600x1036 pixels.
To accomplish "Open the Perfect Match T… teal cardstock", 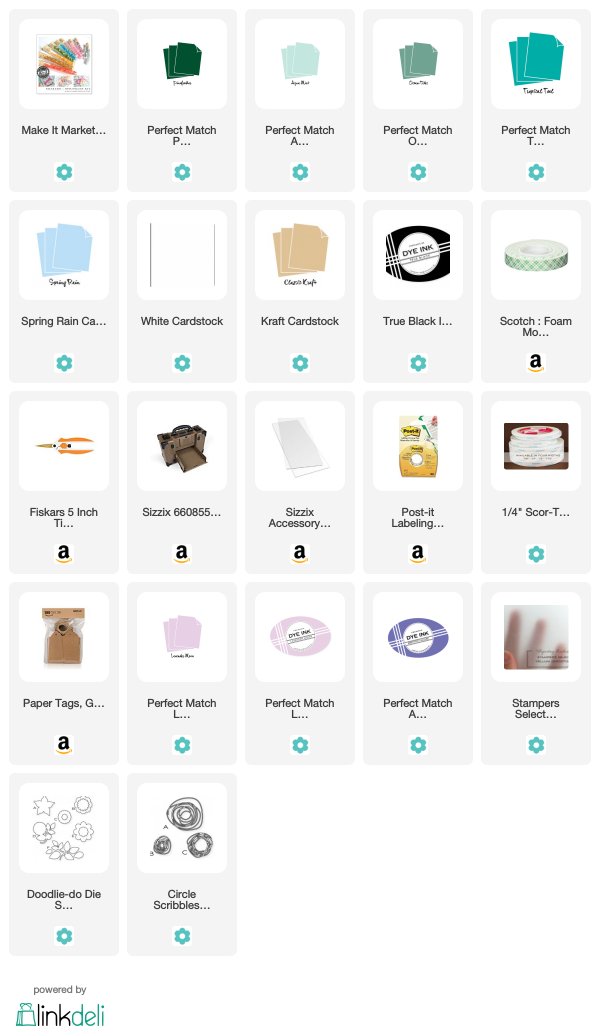I will tap(536, 100).
